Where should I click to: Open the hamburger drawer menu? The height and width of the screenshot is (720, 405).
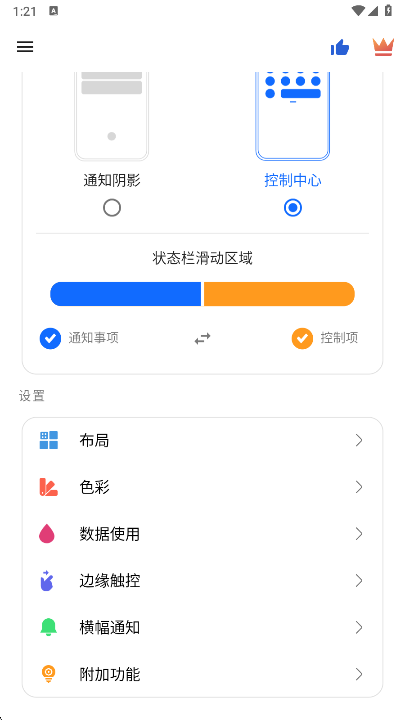click(x=25, y=47)
